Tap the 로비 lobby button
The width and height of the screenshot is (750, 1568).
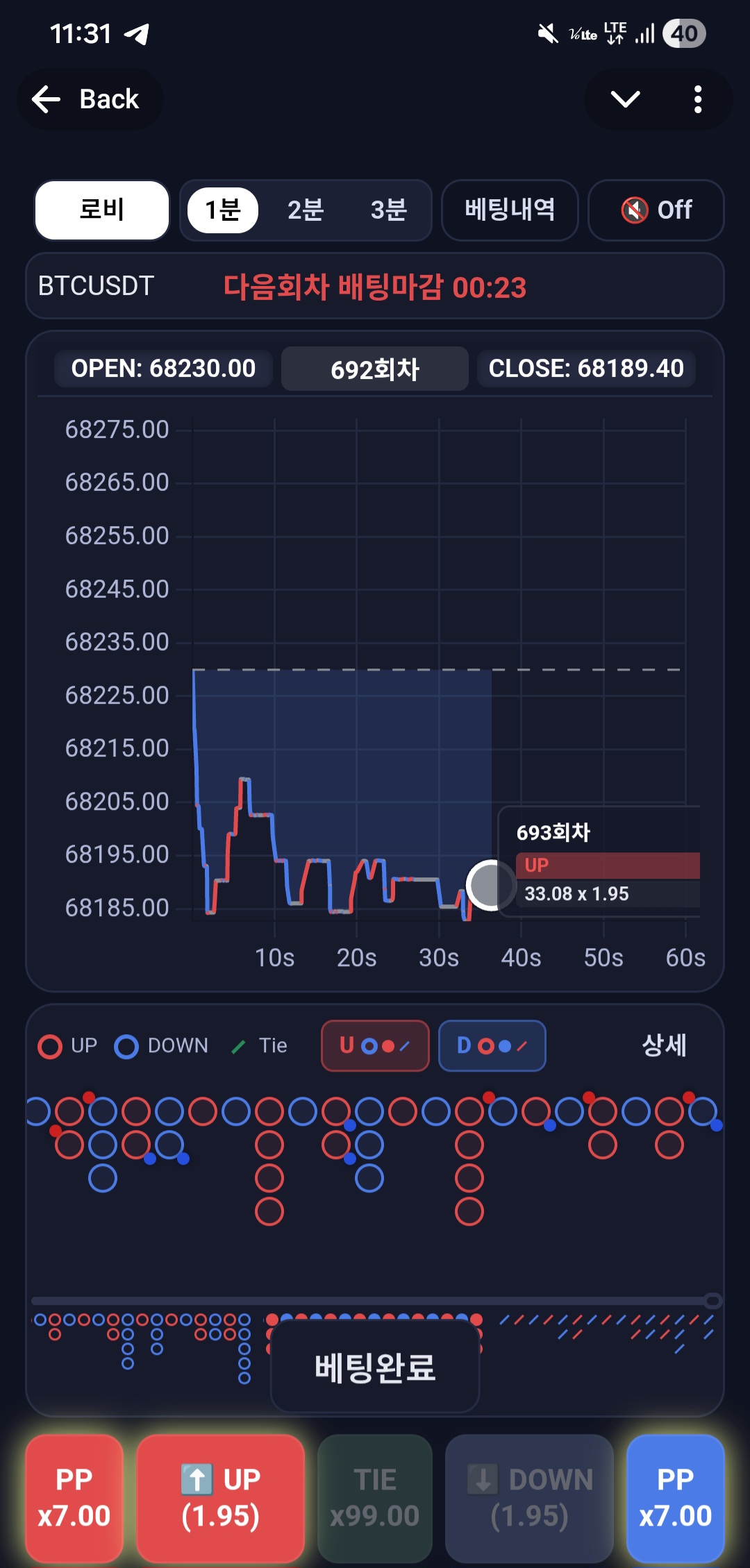(102, 210)
